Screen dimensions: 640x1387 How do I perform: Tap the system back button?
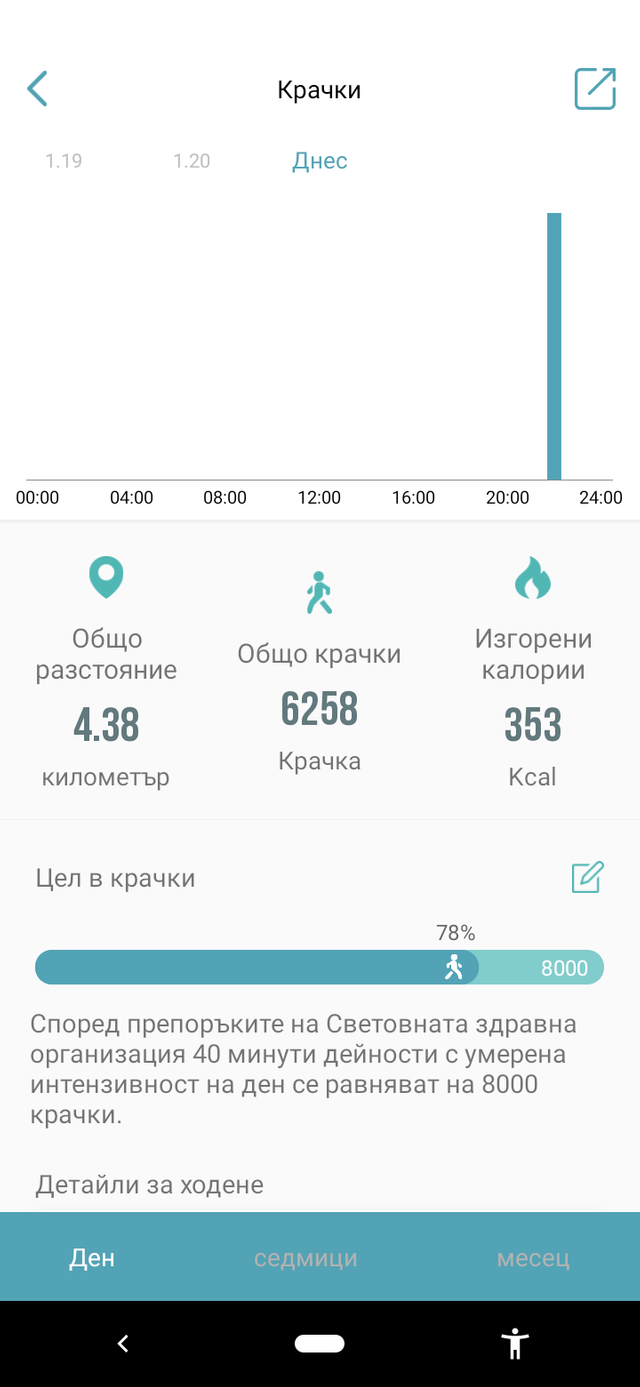coord(123,1344)
